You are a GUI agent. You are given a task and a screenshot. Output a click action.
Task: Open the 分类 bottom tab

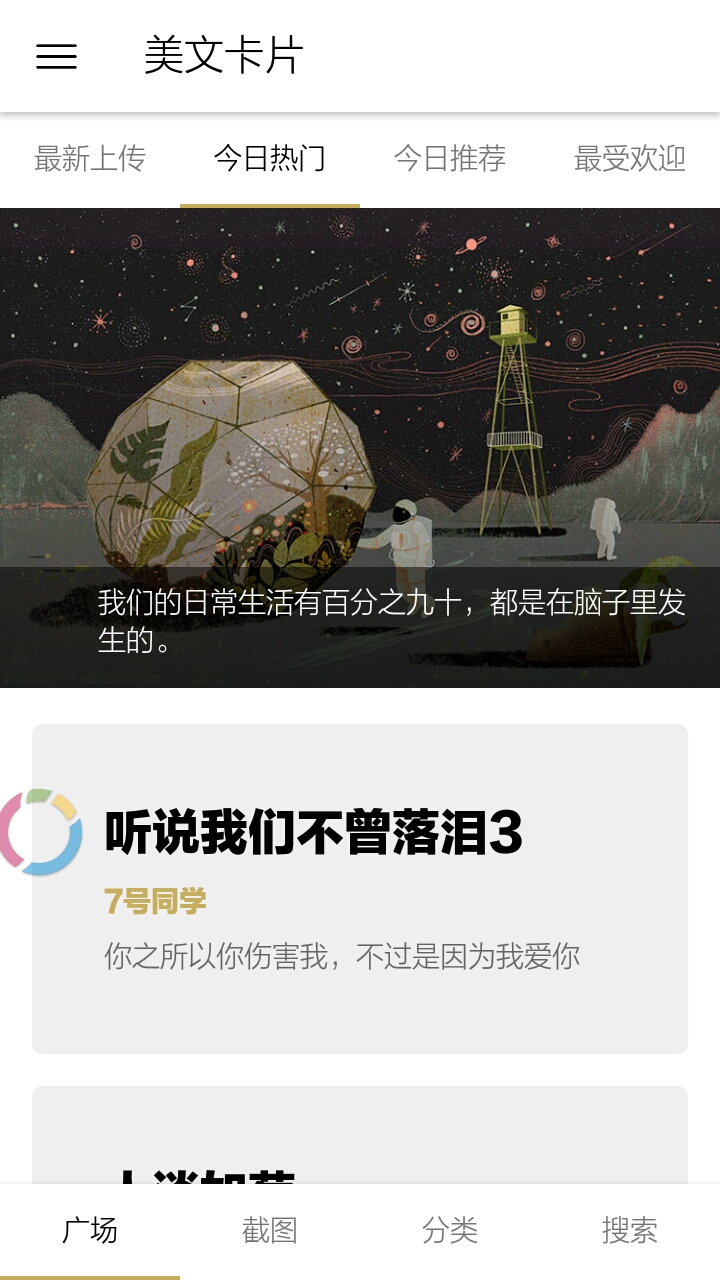coord(450,1230)
